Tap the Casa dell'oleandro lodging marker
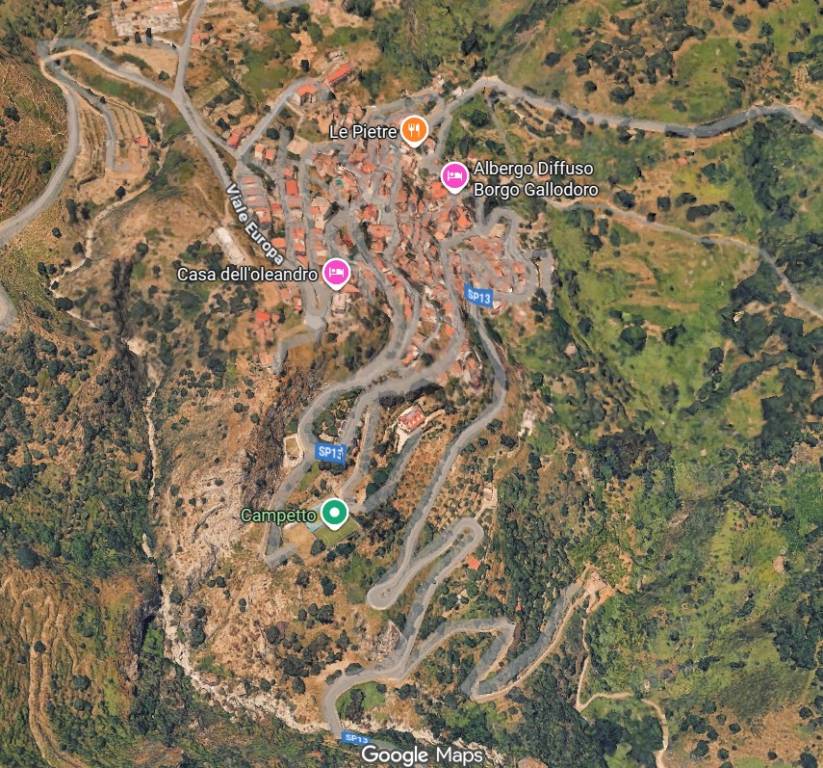 coord(336,271)
